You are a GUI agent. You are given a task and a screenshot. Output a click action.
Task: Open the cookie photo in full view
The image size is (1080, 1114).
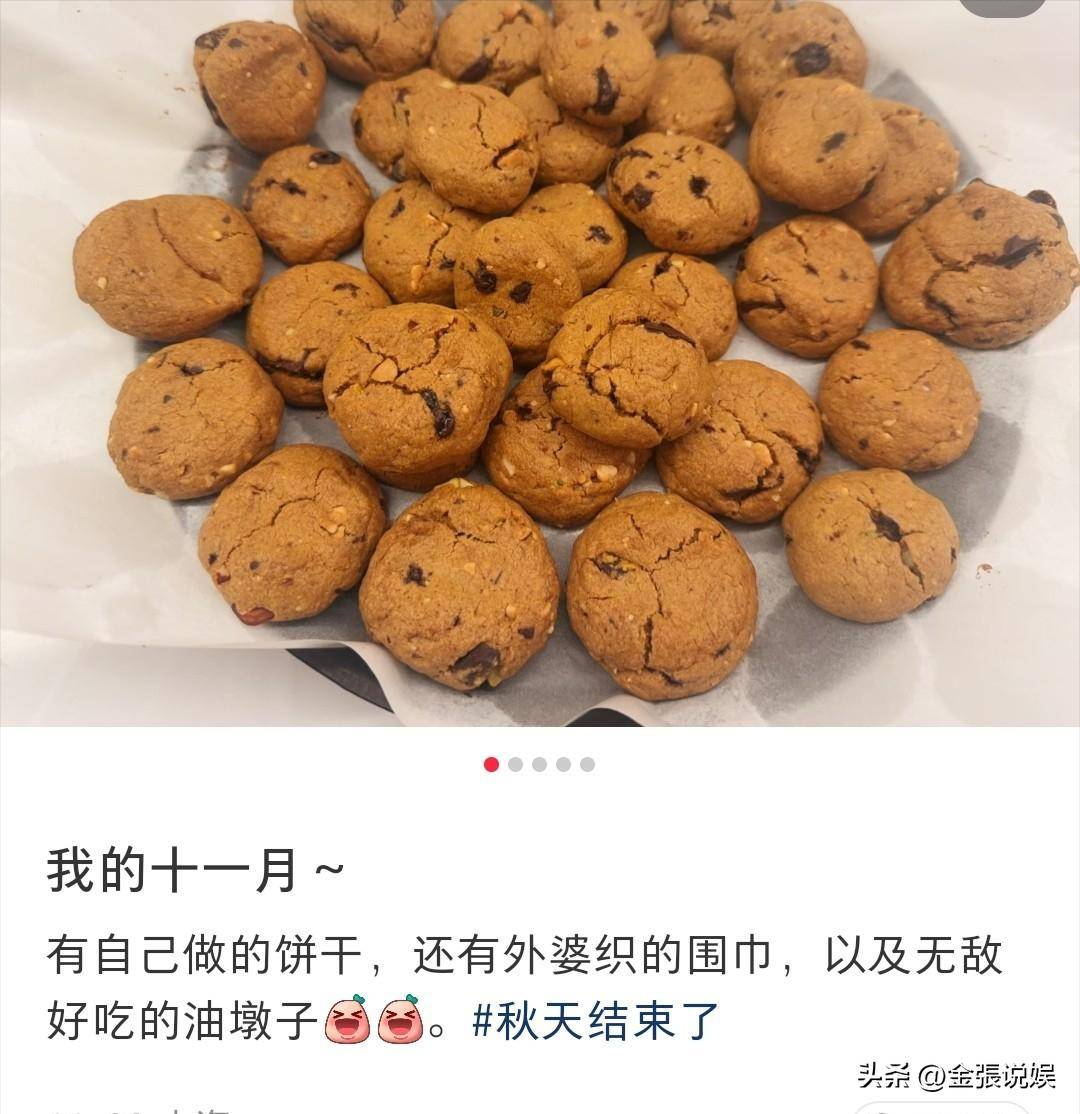coord(540,360)
